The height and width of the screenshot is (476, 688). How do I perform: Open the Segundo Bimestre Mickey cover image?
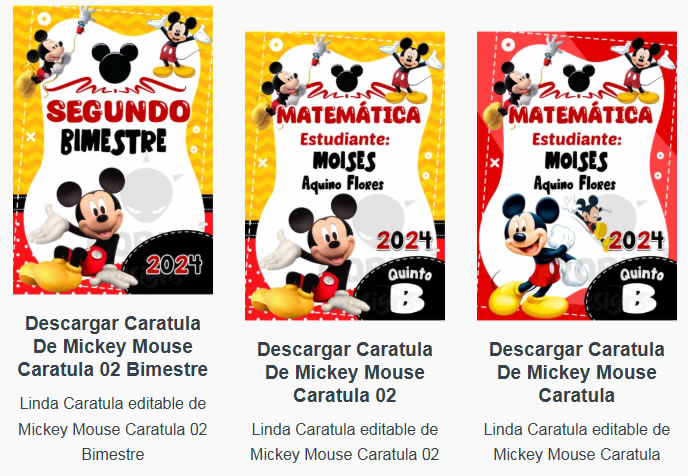coord(113,150)
